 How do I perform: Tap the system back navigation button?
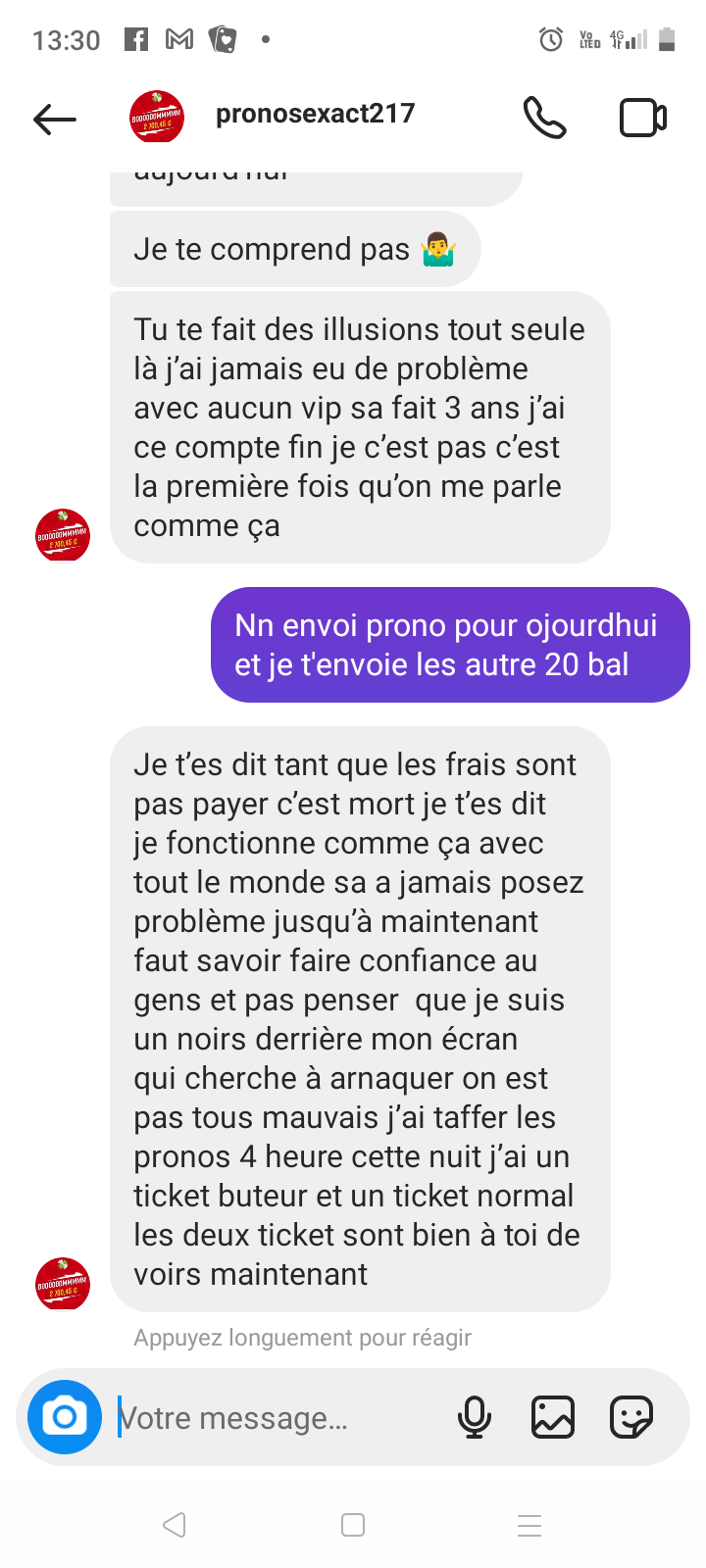tap(175, 1525)
